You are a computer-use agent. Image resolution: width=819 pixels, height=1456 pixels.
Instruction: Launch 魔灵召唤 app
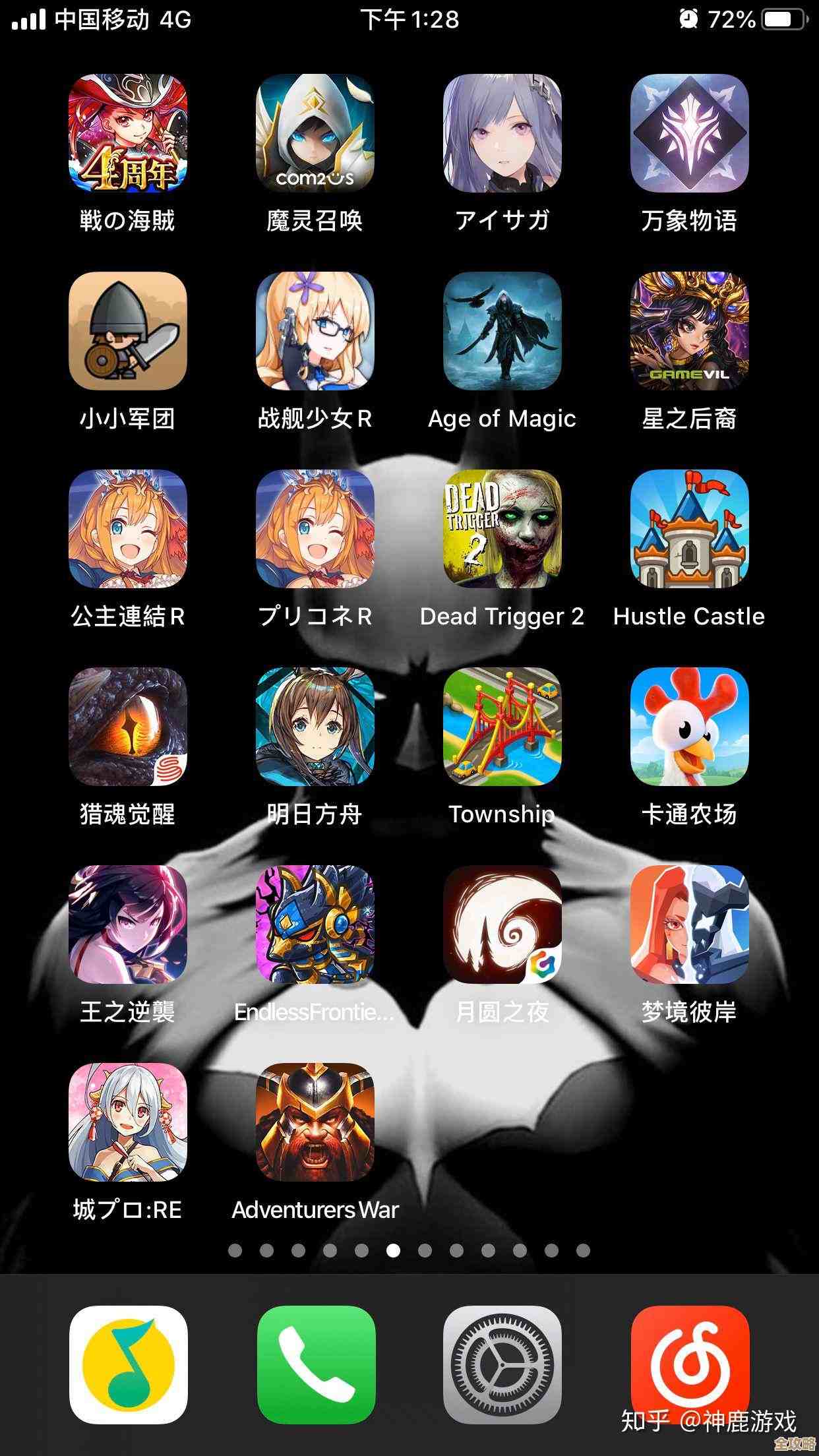point(315,133)
